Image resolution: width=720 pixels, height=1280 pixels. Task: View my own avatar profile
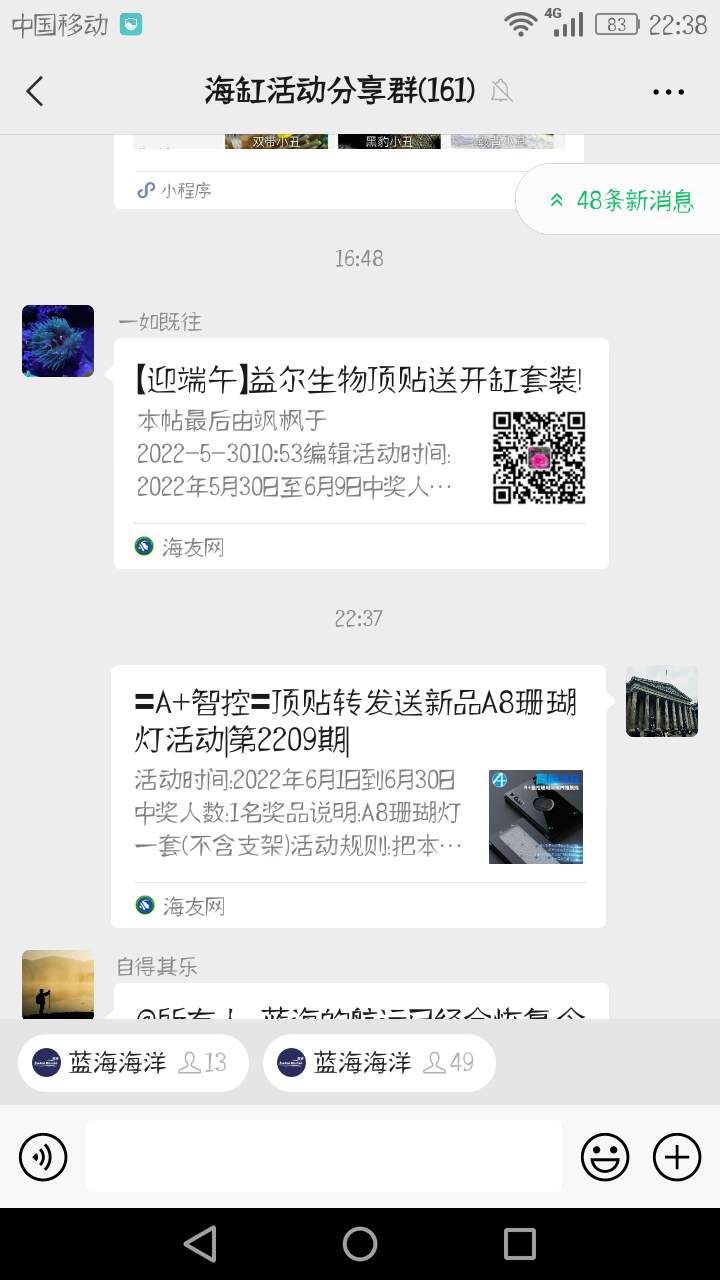(x=661, y=701)
